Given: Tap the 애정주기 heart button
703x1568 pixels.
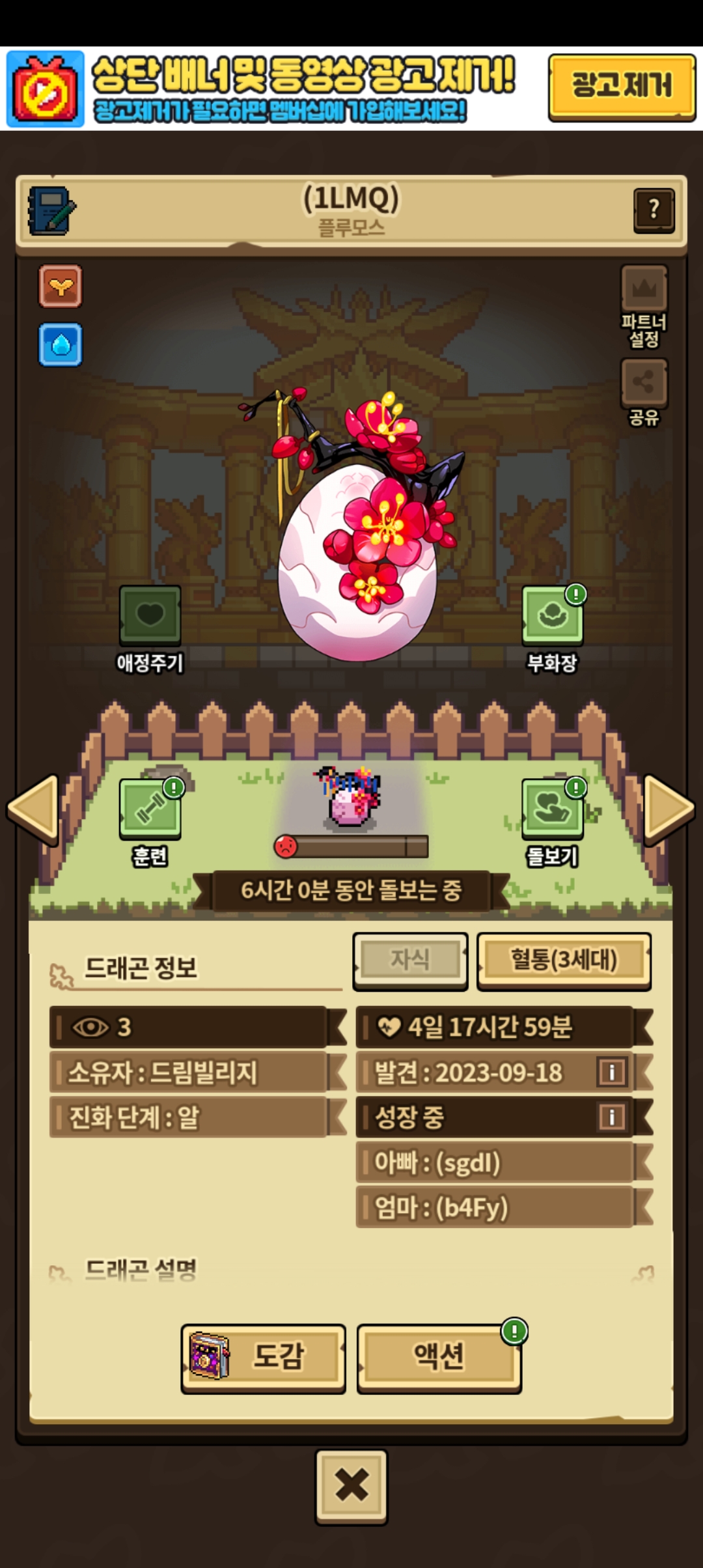Looking at the screenshot, I should (x=150, y=616).
